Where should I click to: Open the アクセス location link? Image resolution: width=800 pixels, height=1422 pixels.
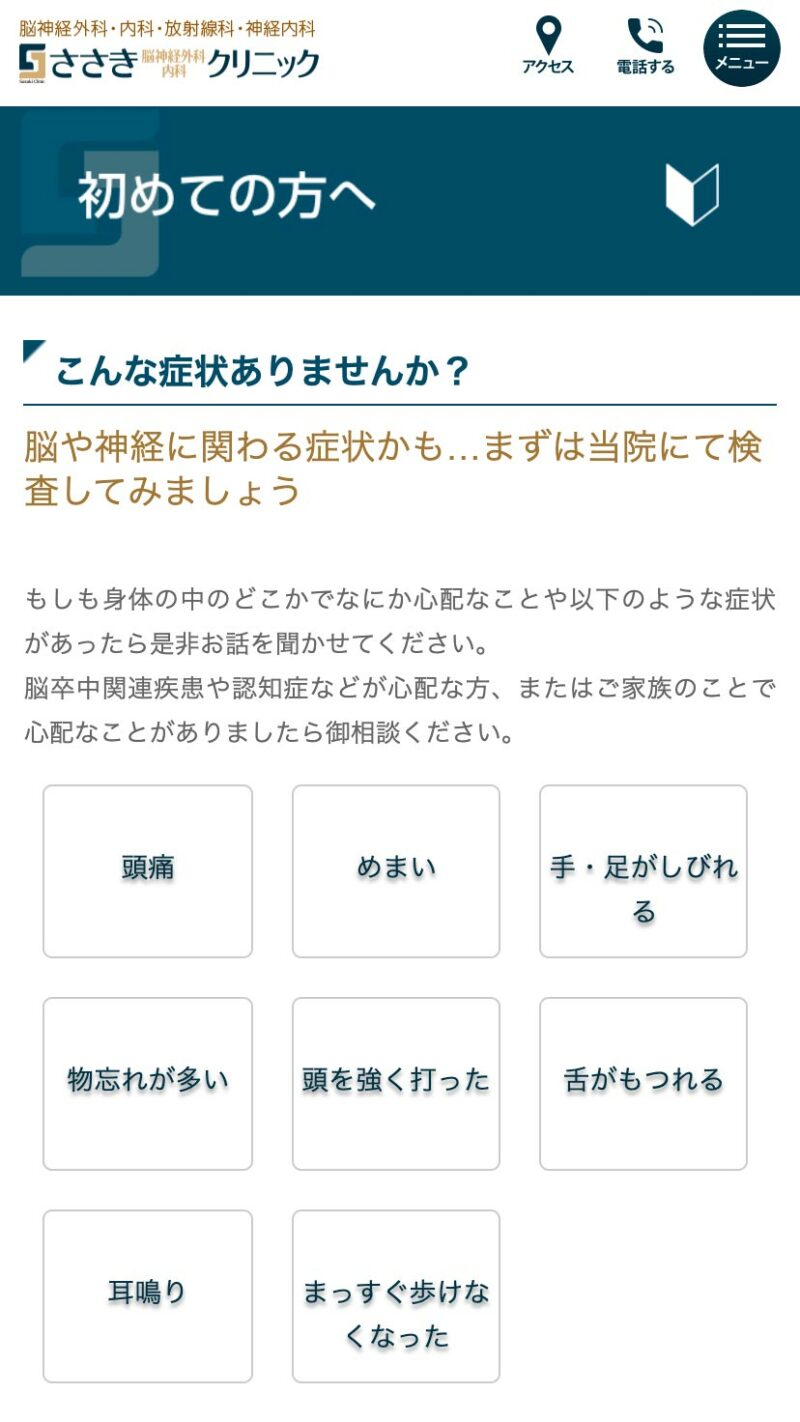pos(548,46)
